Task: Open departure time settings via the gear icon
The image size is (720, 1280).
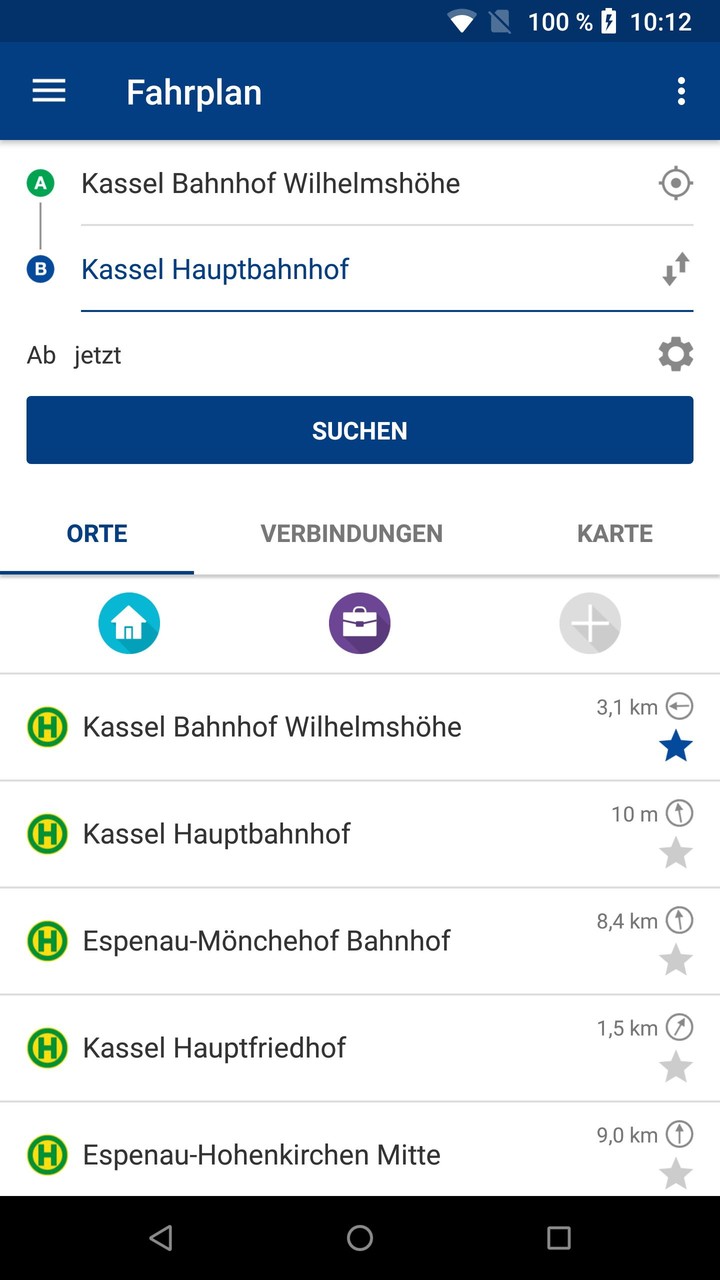Action: (675, 354)
